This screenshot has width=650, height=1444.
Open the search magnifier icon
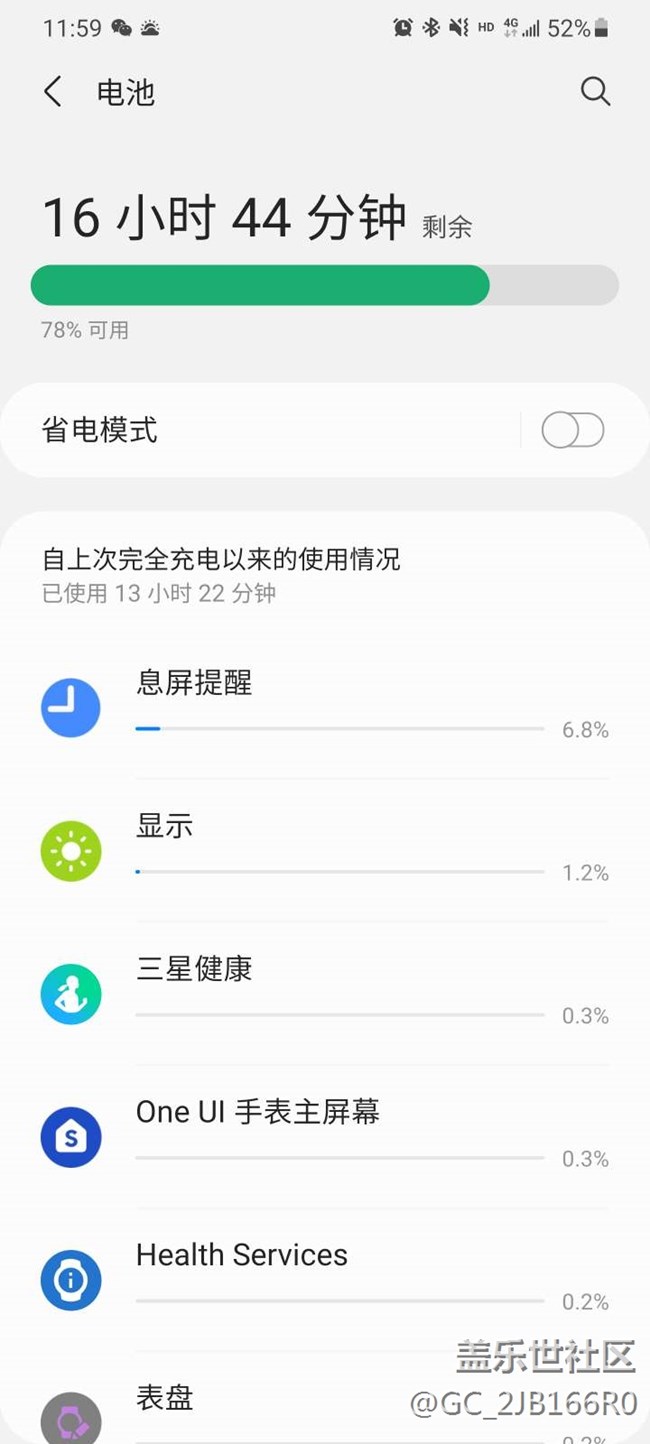pyautogui.click(x=595, y=92)
